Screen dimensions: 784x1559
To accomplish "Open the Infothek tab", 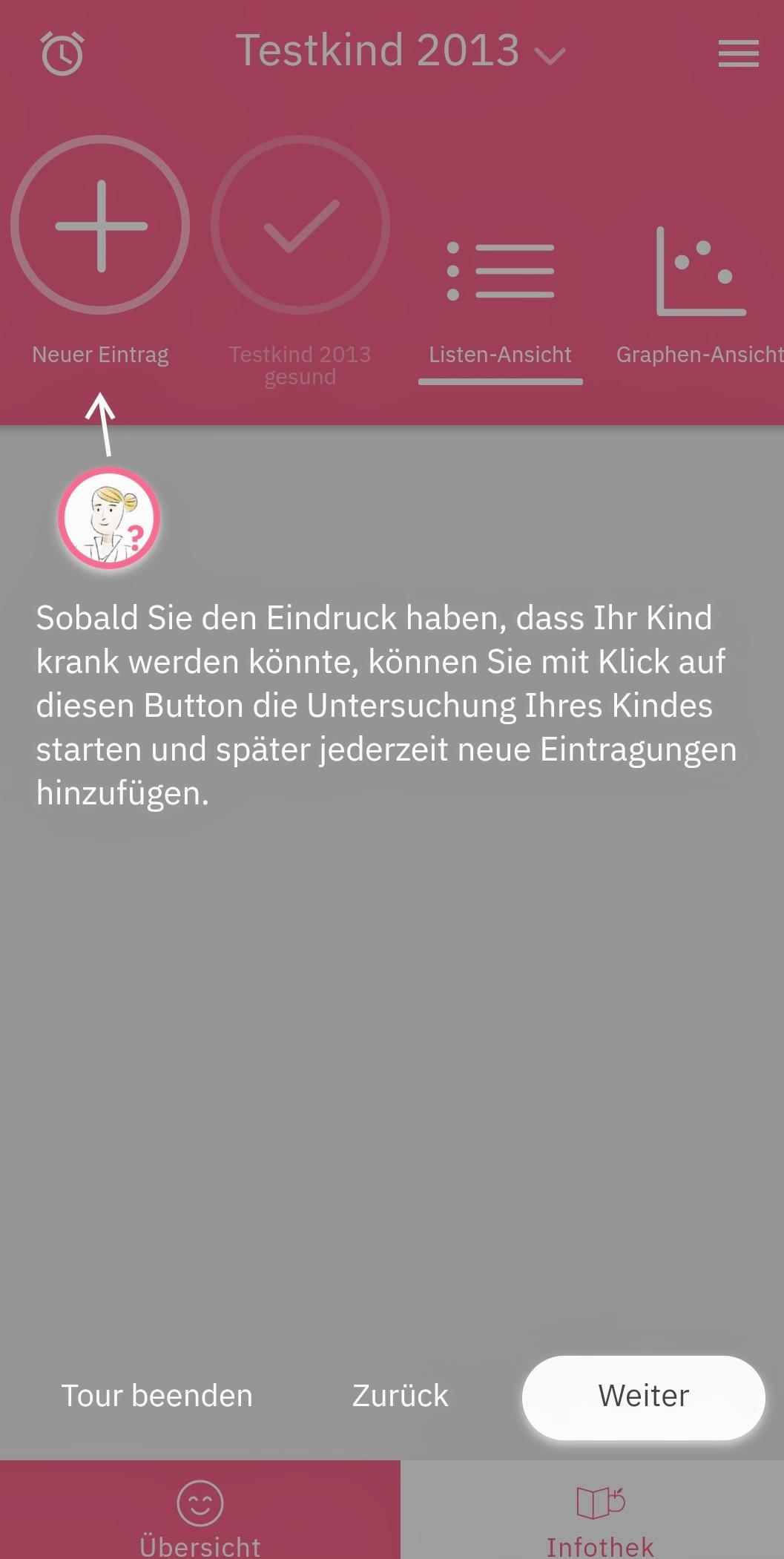I will pyautogui.click(x=599, y=1514).
